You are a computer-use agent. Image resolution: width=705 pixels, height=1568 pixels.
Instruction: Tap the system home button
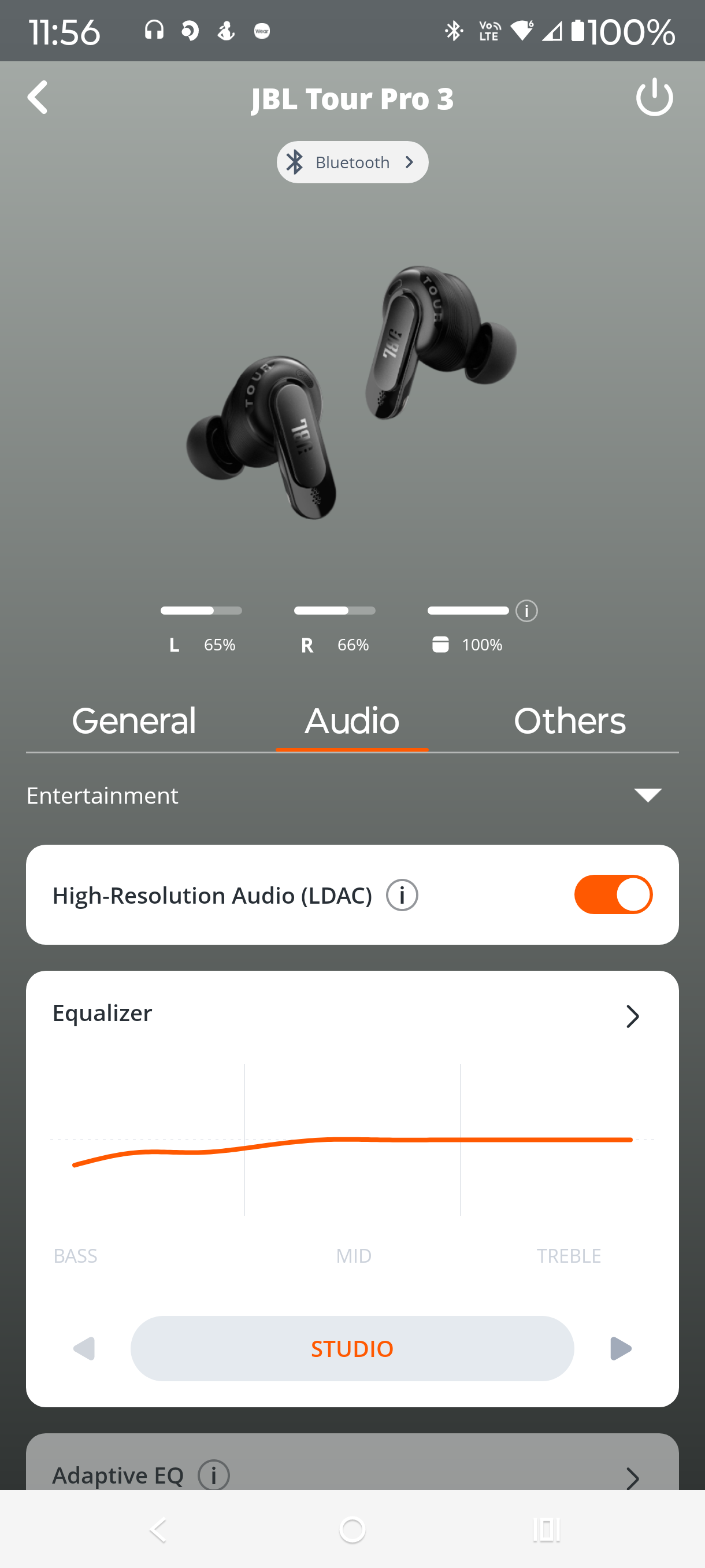[x=352, y=1530]
